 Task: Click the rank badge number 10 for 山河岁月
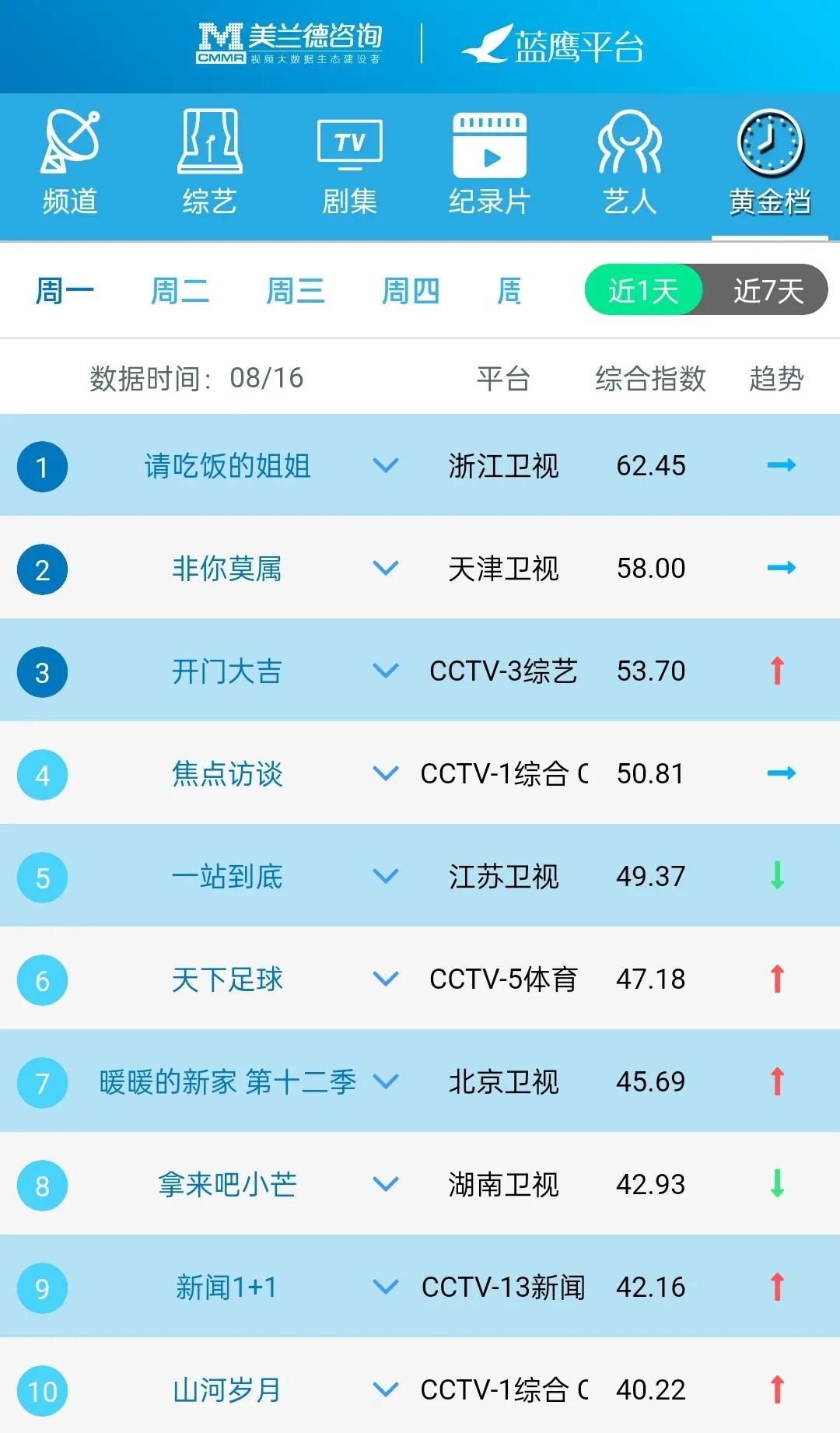tap(42, 1389)
